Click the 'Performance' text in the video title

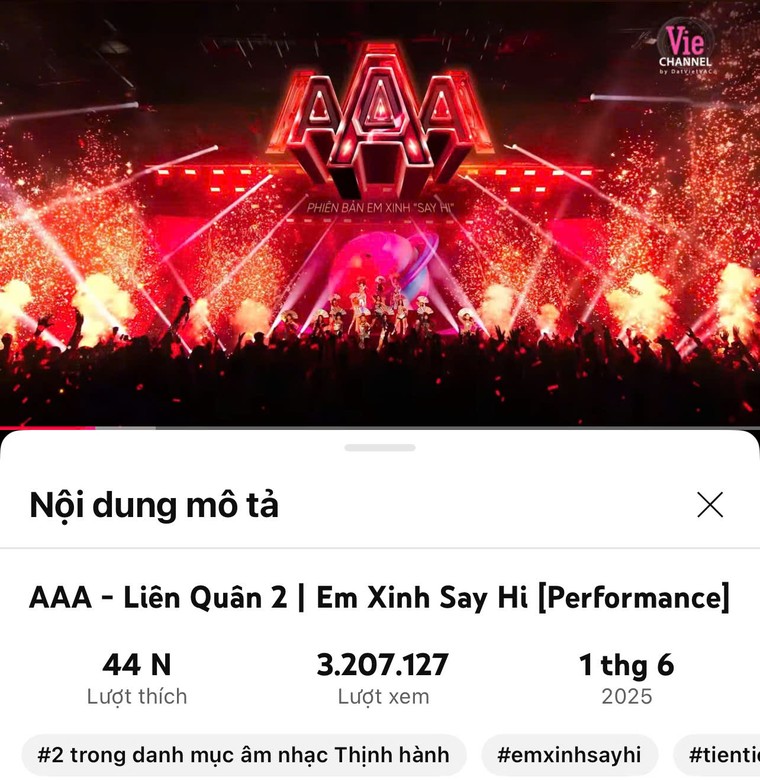coord(621,597)
